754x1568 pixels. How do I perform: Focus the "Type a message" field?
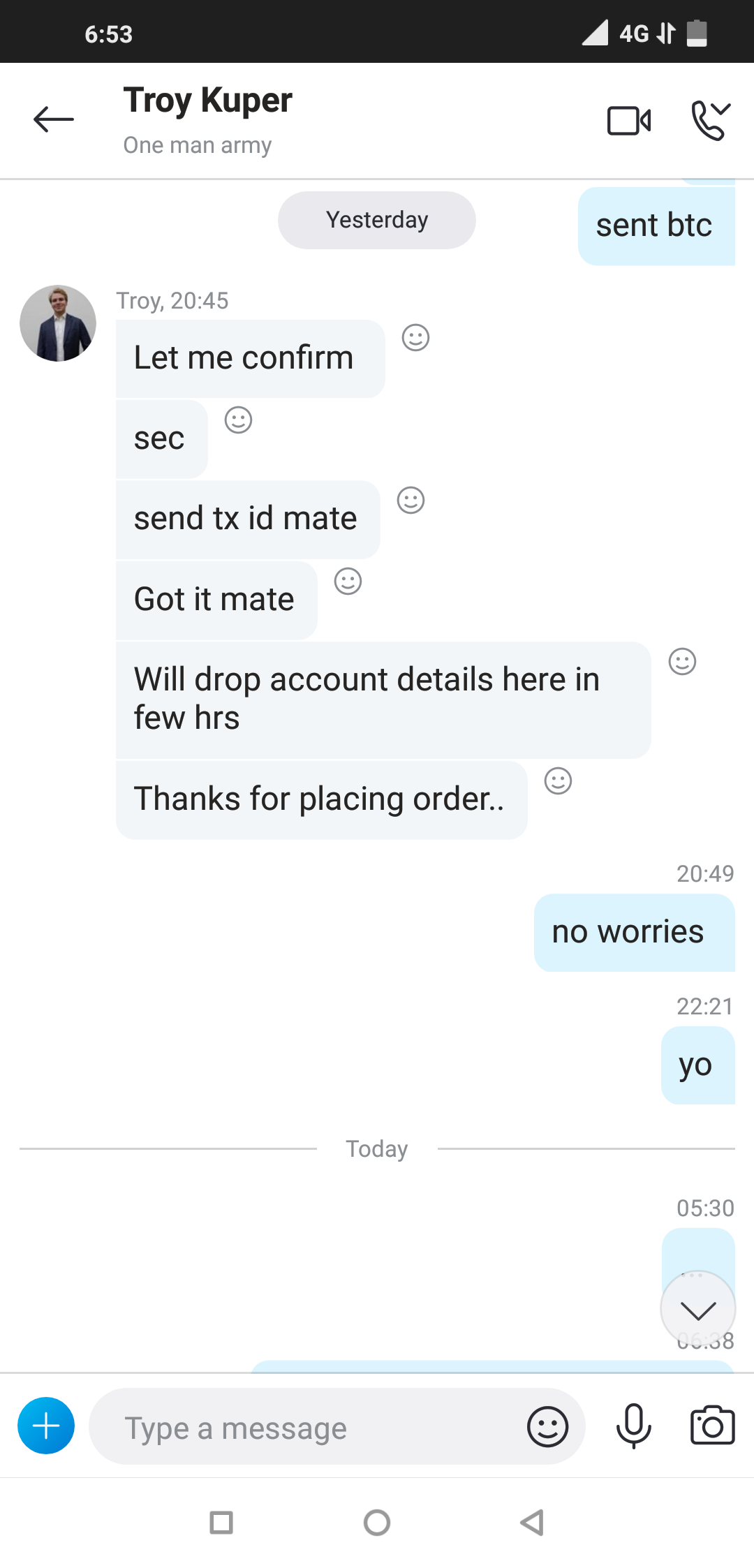307,1428
